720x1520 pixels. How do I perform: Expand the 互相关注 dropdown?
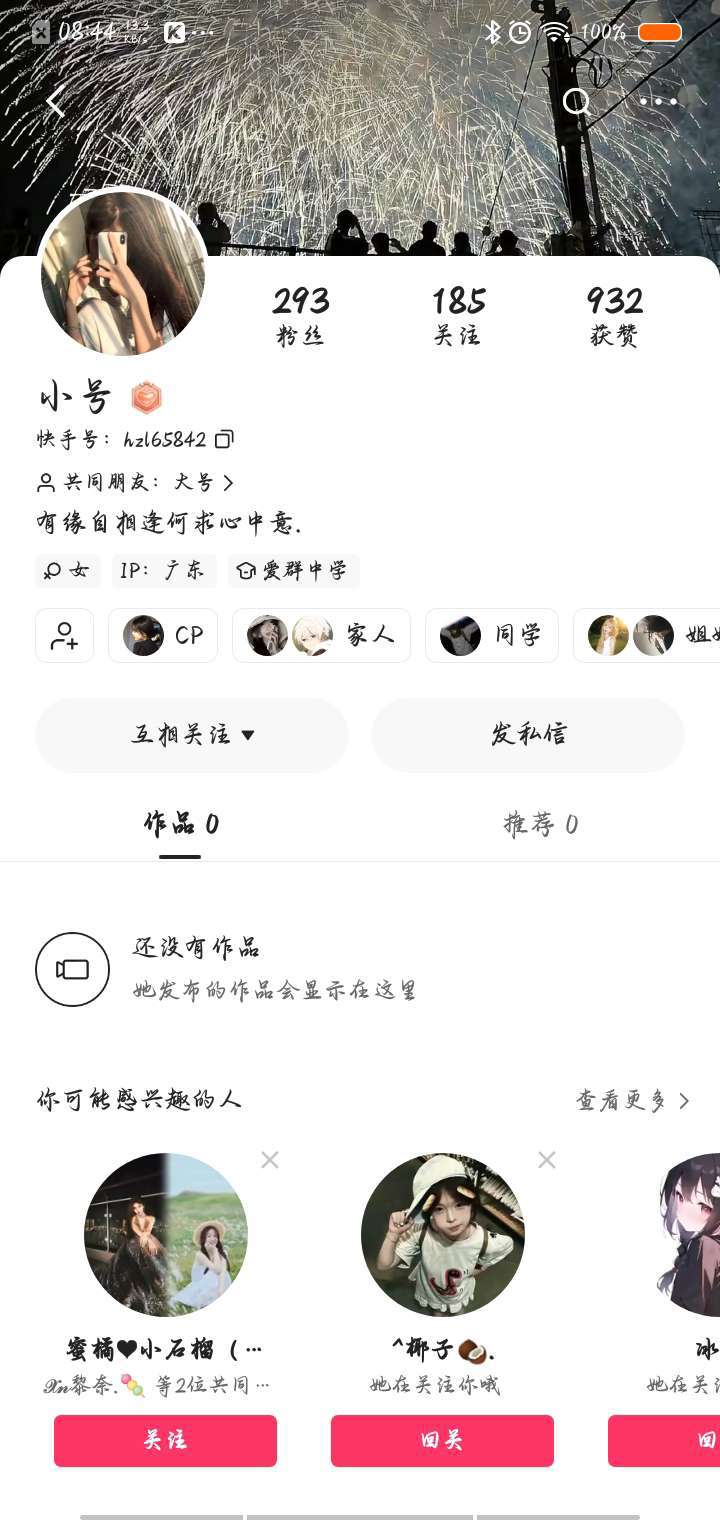(x=192, y=735)
